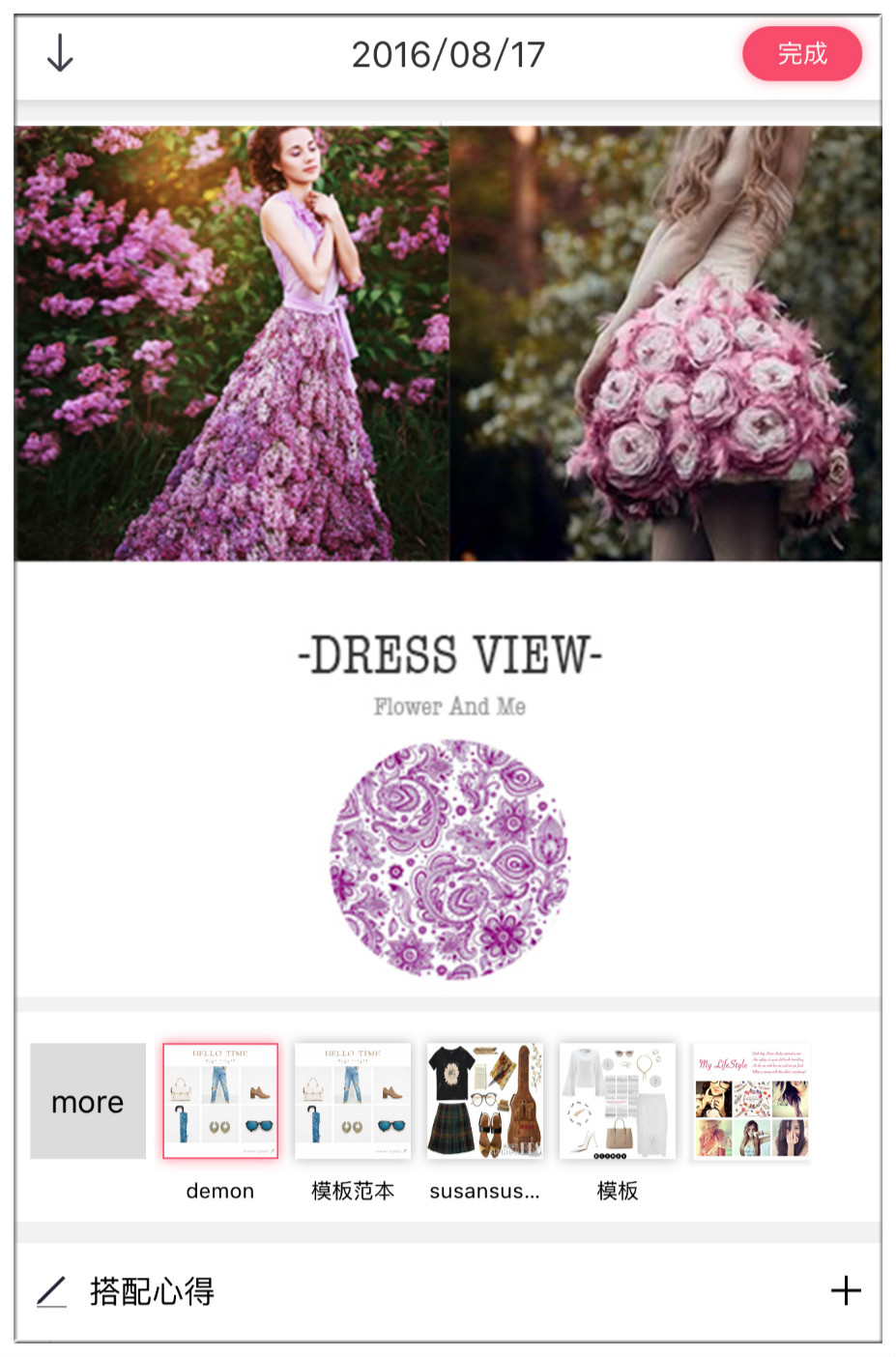This screenshot has width=896, height=1357.
Task: Select the 模板范本 template
Action: 353,1101
